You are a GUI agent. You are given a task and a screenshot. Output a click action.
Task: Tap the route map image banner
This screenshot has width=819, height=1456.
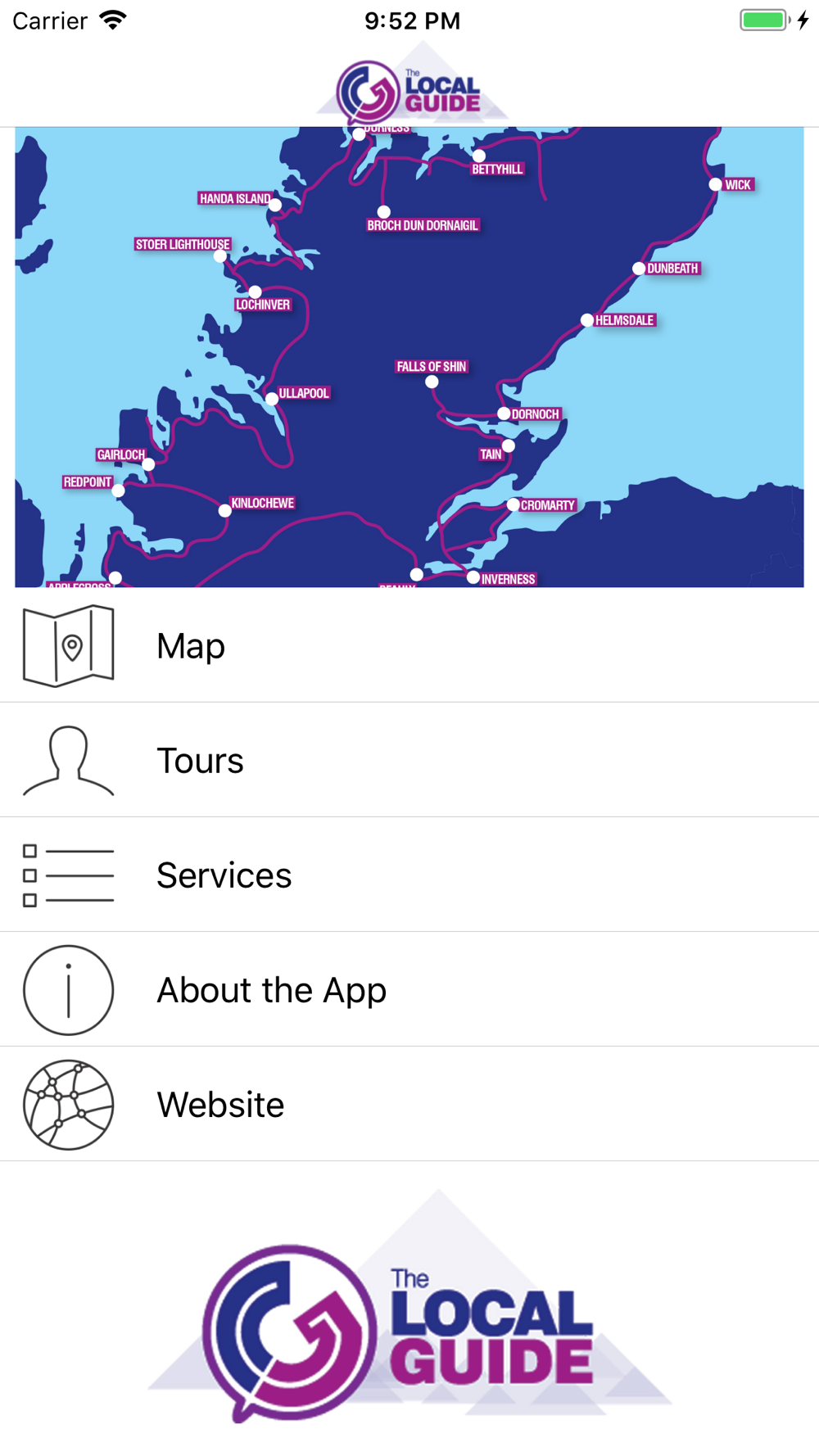409,357
